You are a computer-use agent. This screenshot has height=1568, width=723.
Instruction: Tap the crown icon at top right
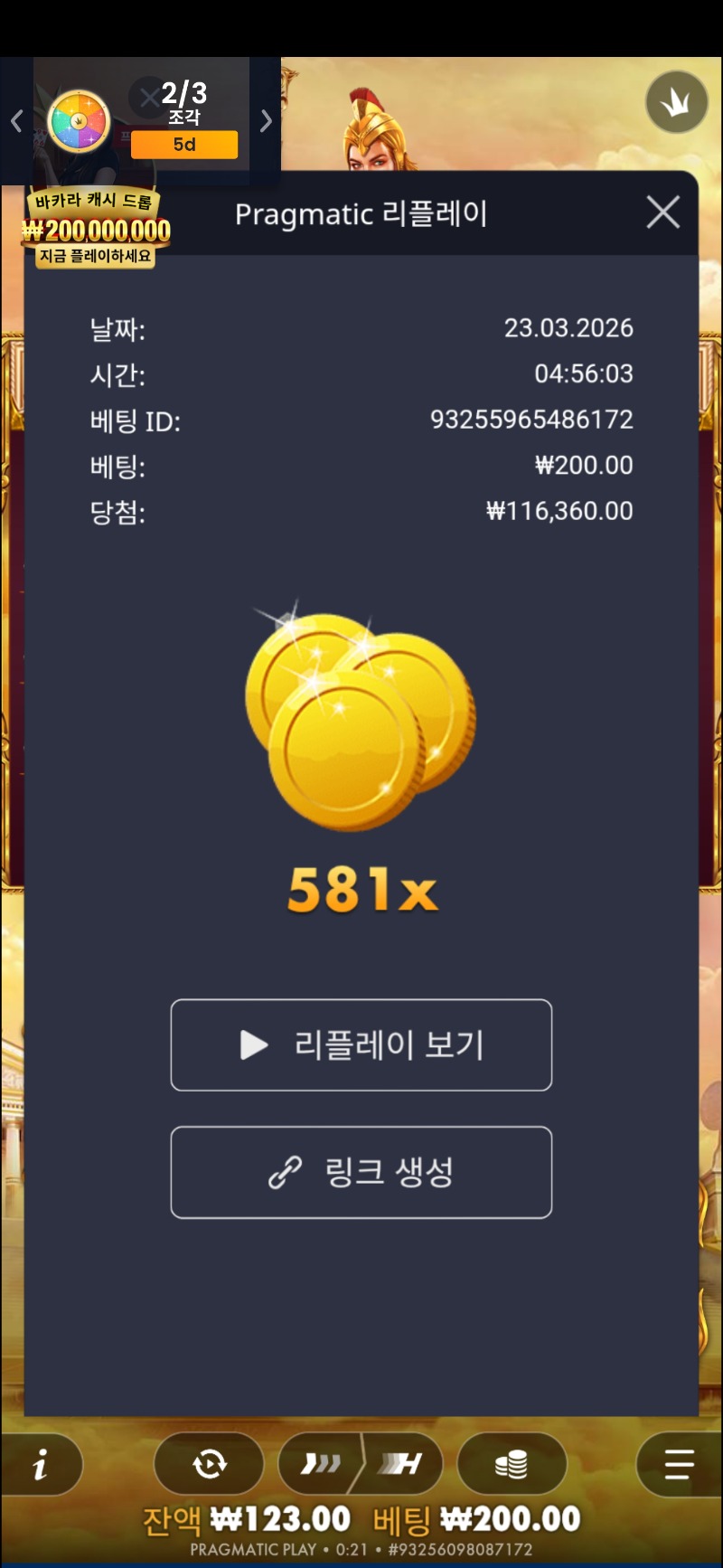click(676, 103)
